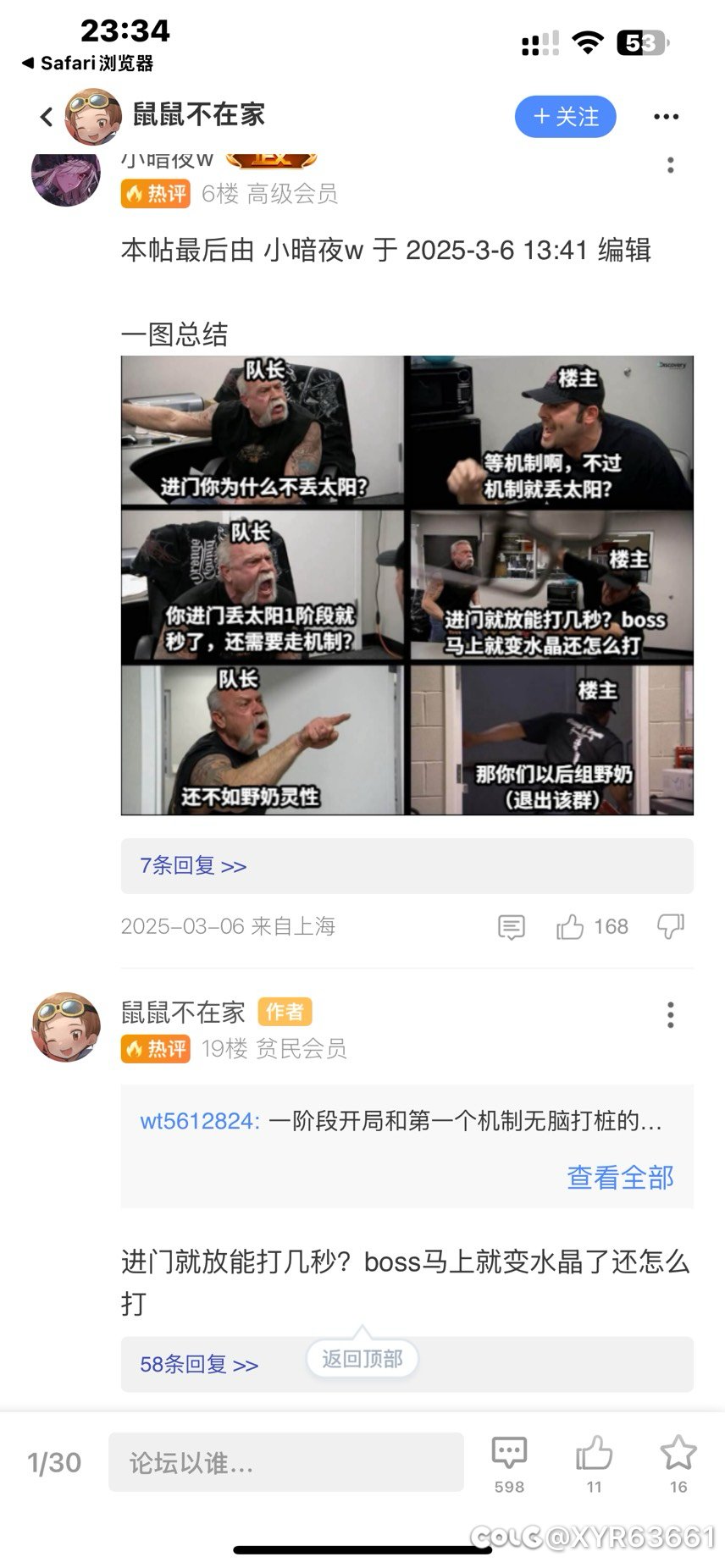Open options for 鼠鼠不在家's 19楼 comment
This screenshot has height=1568, width=725.
coord(670,1014)
